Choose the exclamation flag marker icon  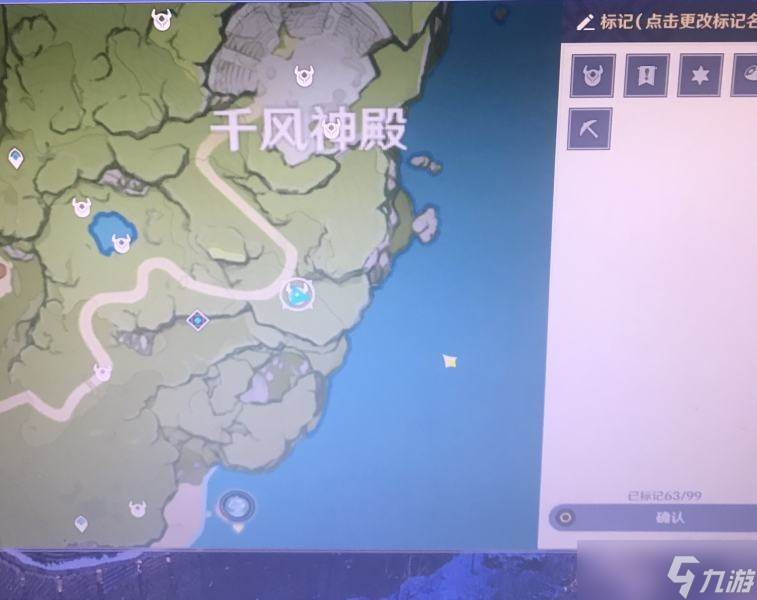pyautogui.click(x=645, y=76)
